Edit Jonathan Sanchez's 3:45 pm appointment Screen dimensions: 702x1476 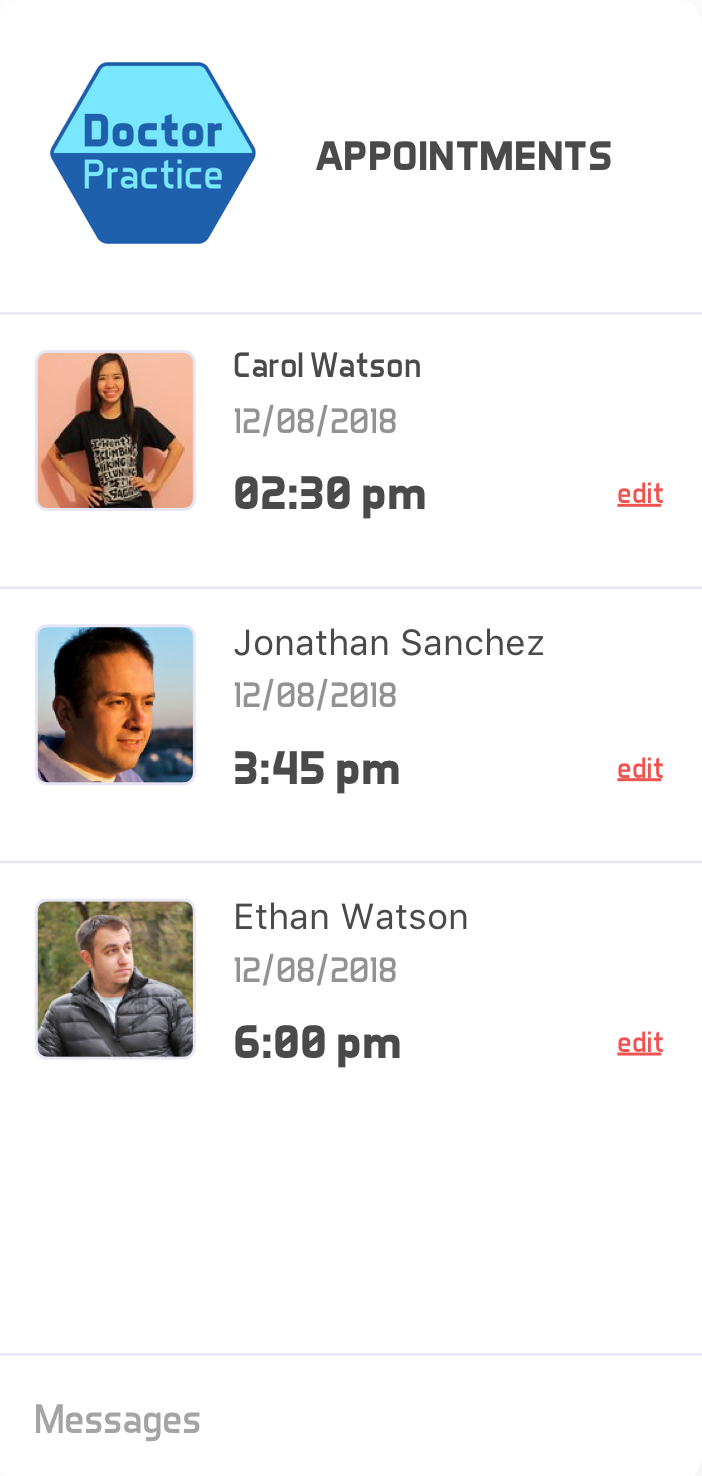point(639,769)
